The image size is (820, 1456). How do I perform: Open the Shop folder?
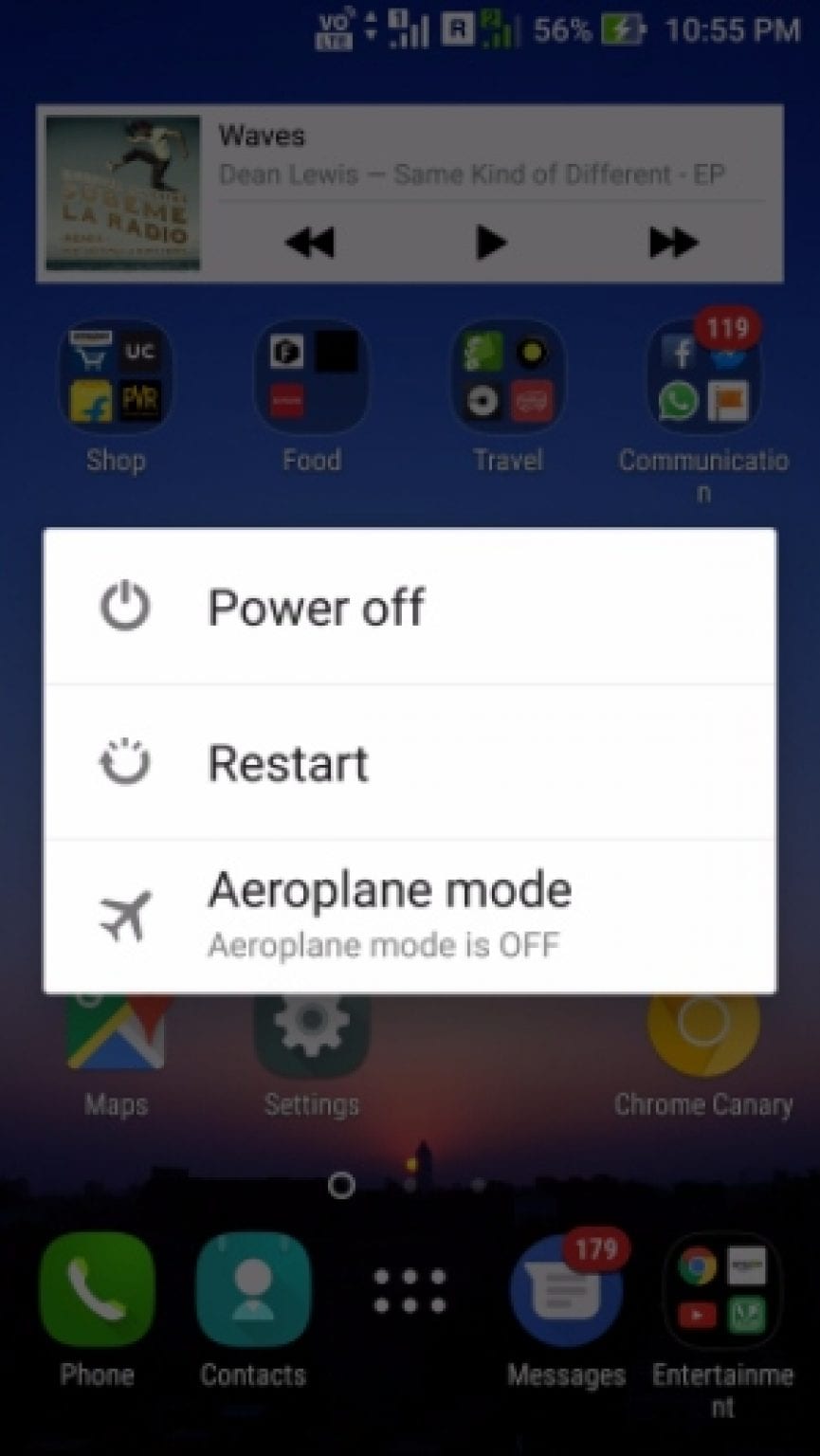pyautogui.click(x=116, y=377)
